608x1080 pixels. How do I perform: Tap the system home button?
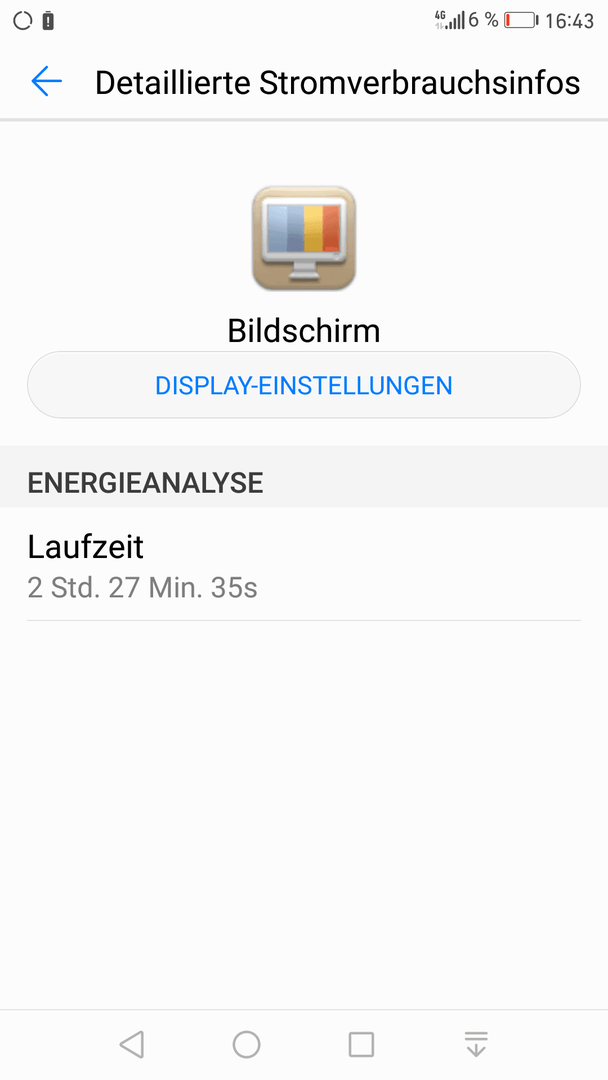247,1044
